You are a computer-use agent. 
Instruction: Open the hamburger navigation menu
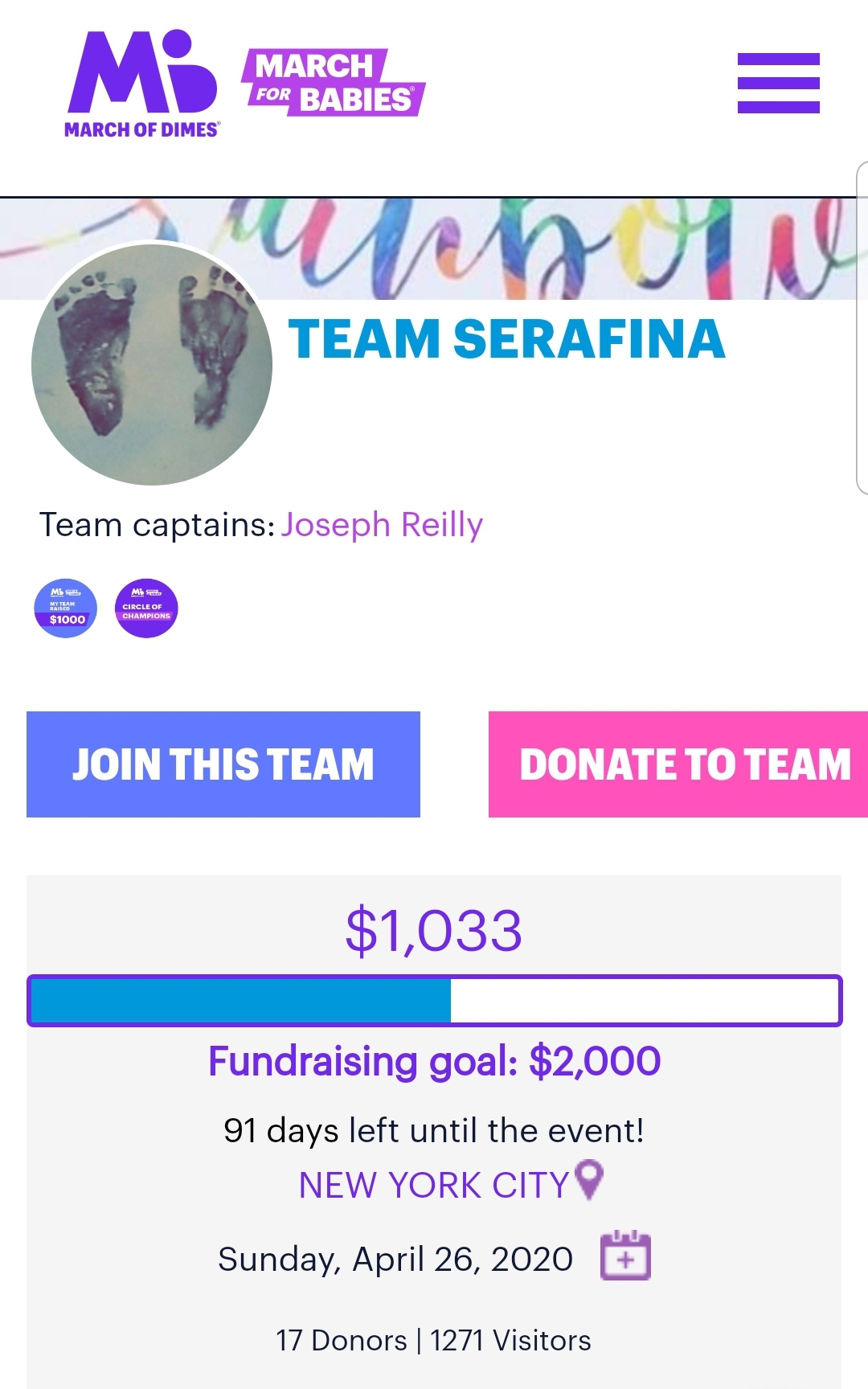(x=778, y=83)
